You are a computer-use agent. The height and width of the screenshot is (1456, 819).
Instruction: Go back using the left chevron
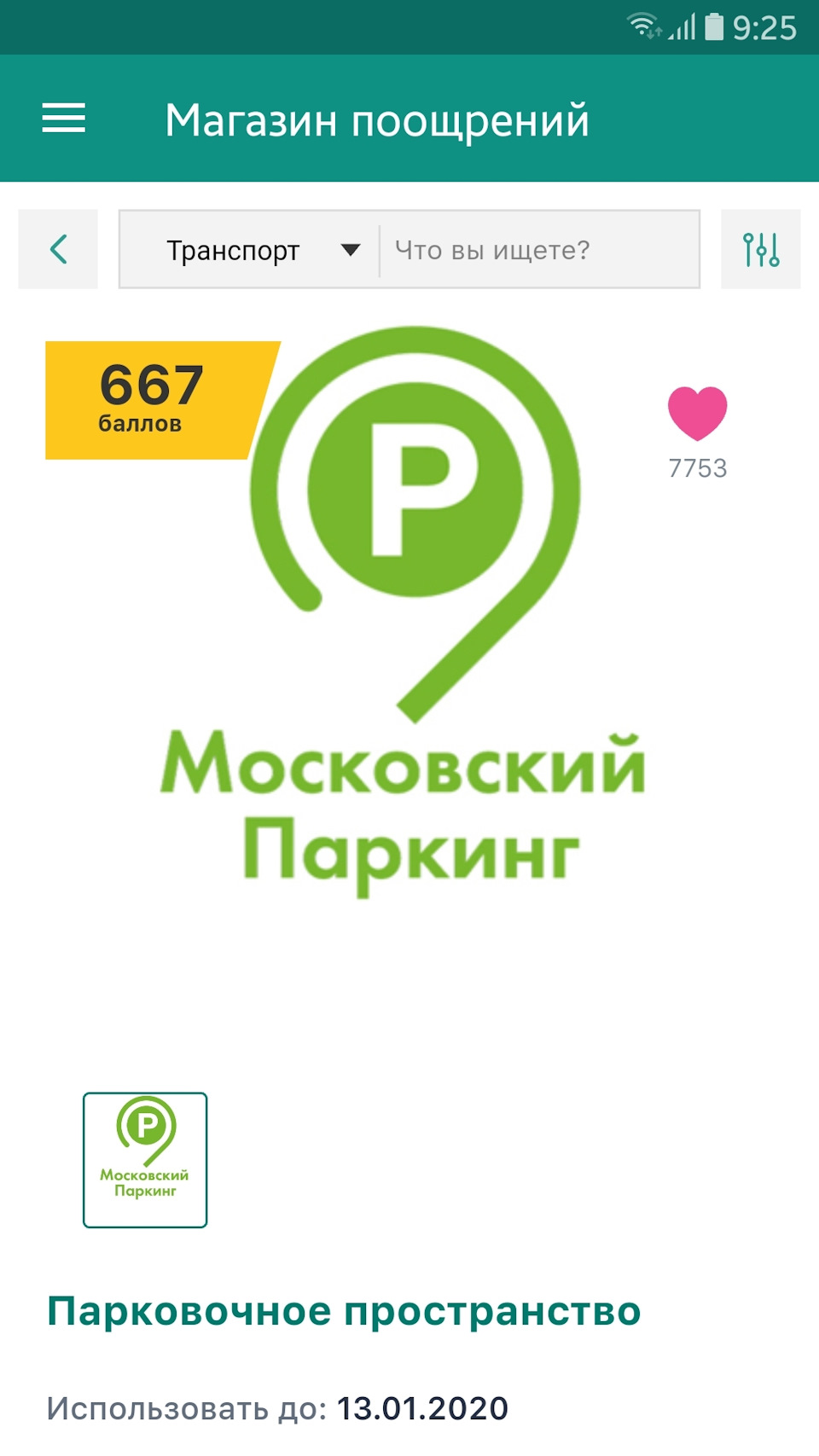click(x=58, y=249)
